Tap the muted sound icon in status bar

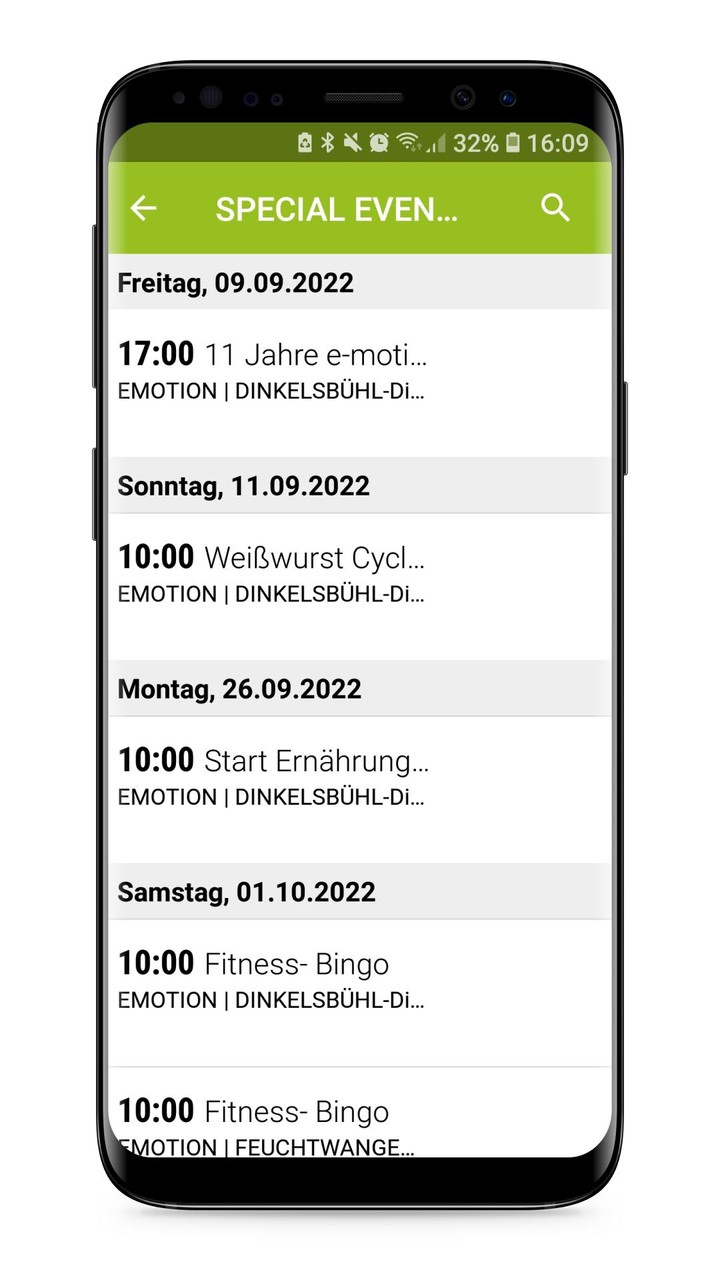coord(352,143)
